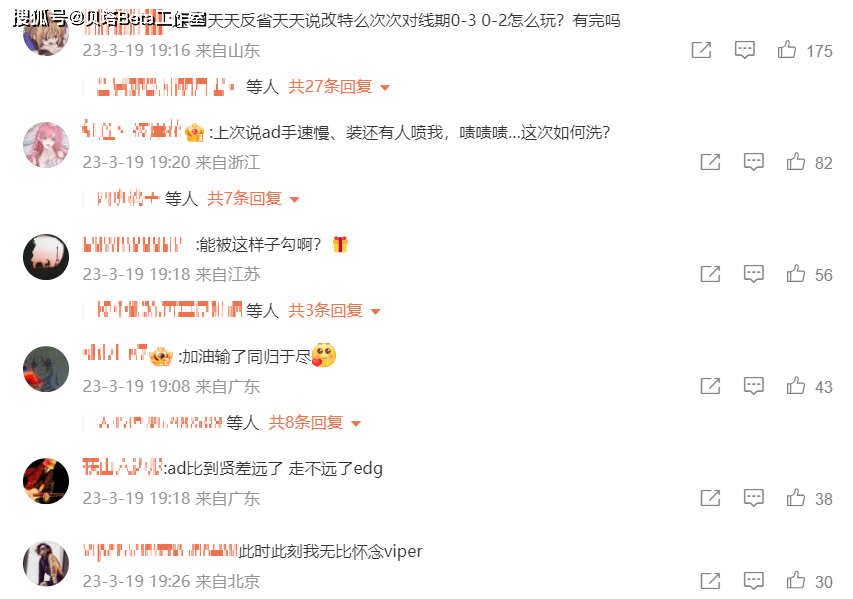The width and height of the screenshot is (853, 599).
Task: Reply to the comment from 浙江
Action: coord(754,162)
